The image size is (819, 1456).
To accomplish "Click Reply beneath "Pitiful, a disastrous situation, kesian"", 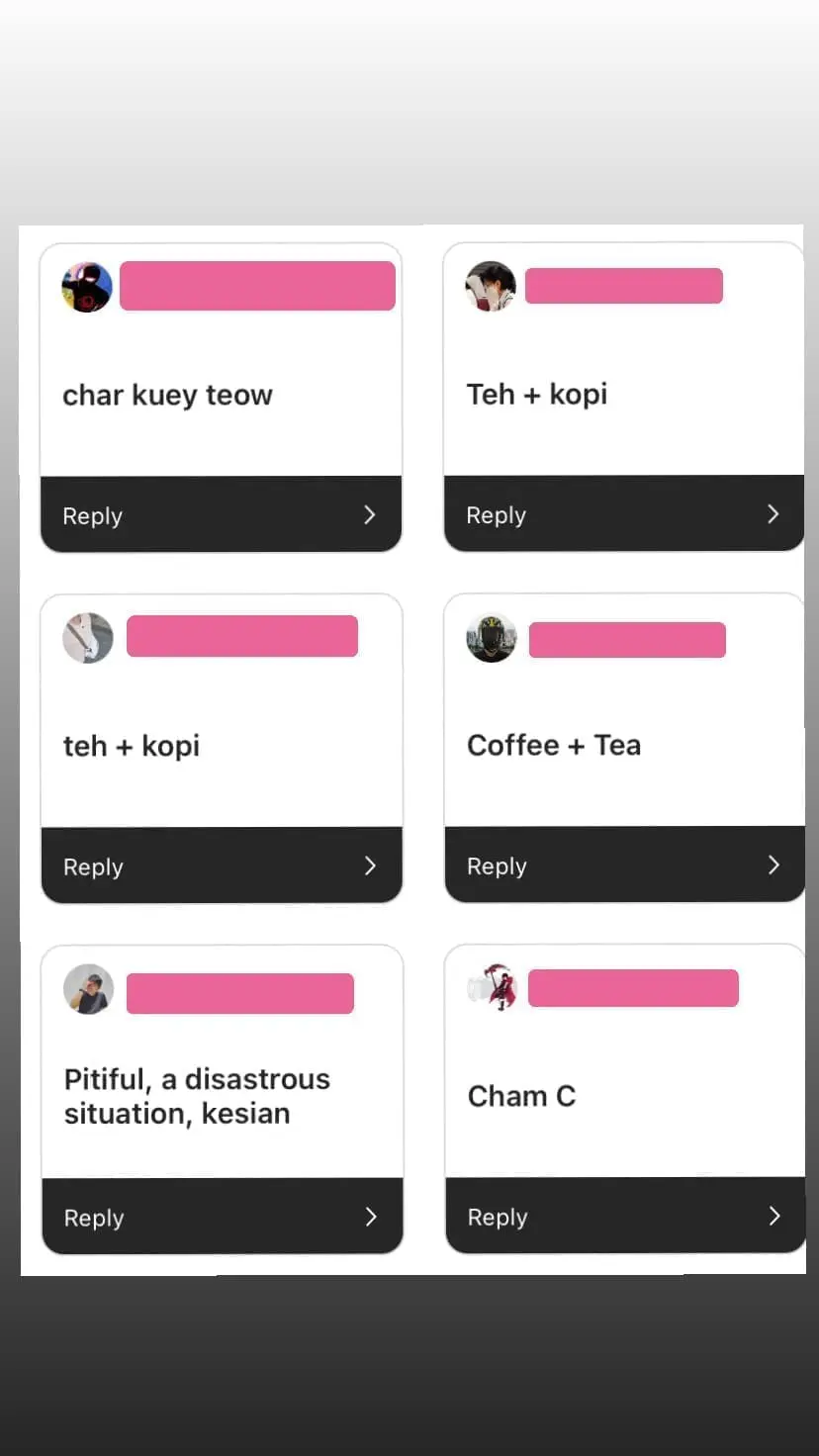I will point(93,1218).
